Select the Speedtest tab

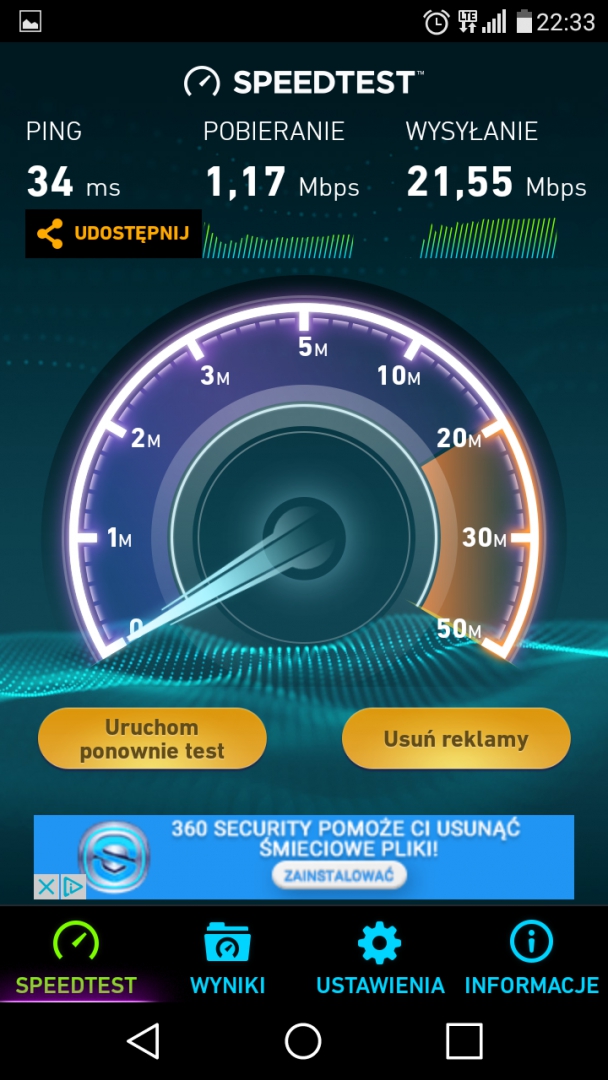click(76, 958)
